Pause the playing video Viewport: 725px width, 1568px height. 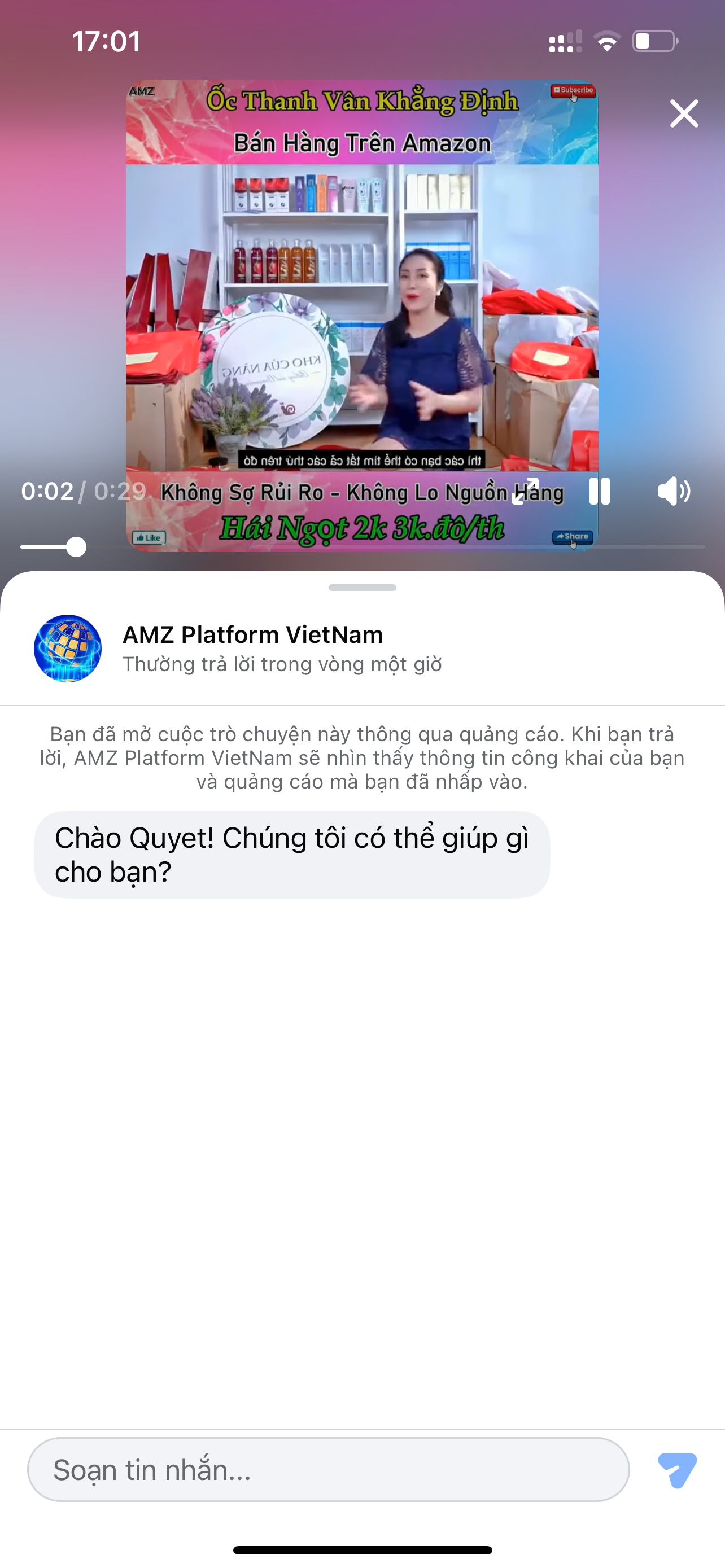[599, 491]
